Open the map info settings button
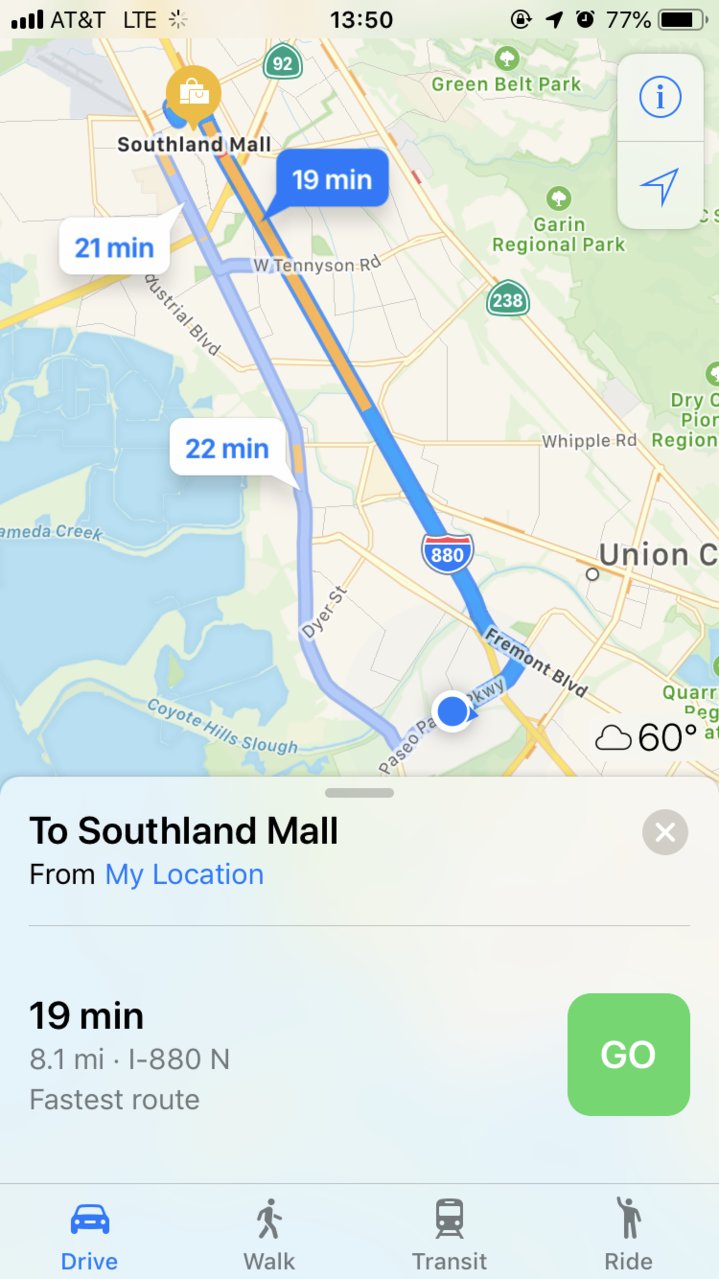The width and height of the screenshot is (719, 1279). coord(660,98)
